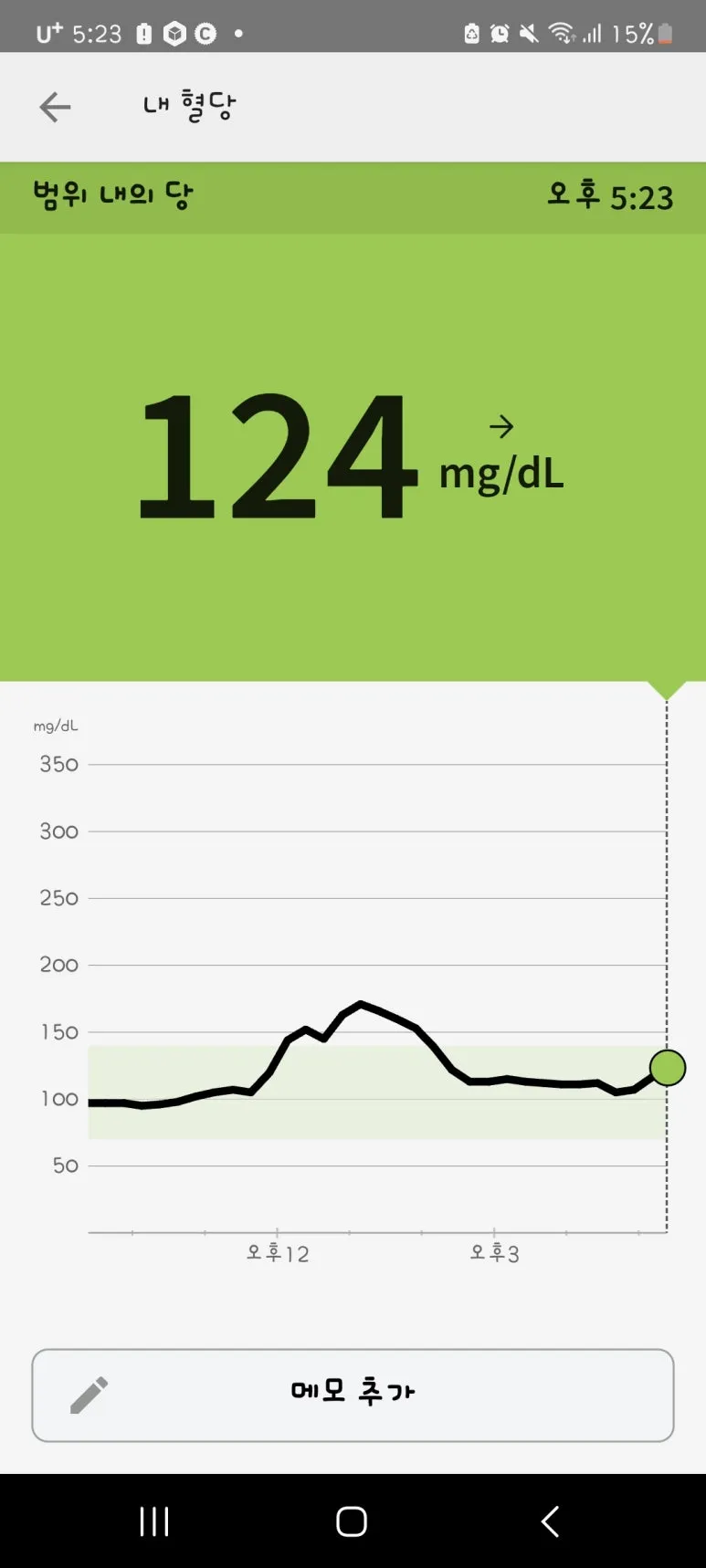
Task: Go back from the 내 혈당 screen
Action: pyautogui.click(x=55, y=107)
